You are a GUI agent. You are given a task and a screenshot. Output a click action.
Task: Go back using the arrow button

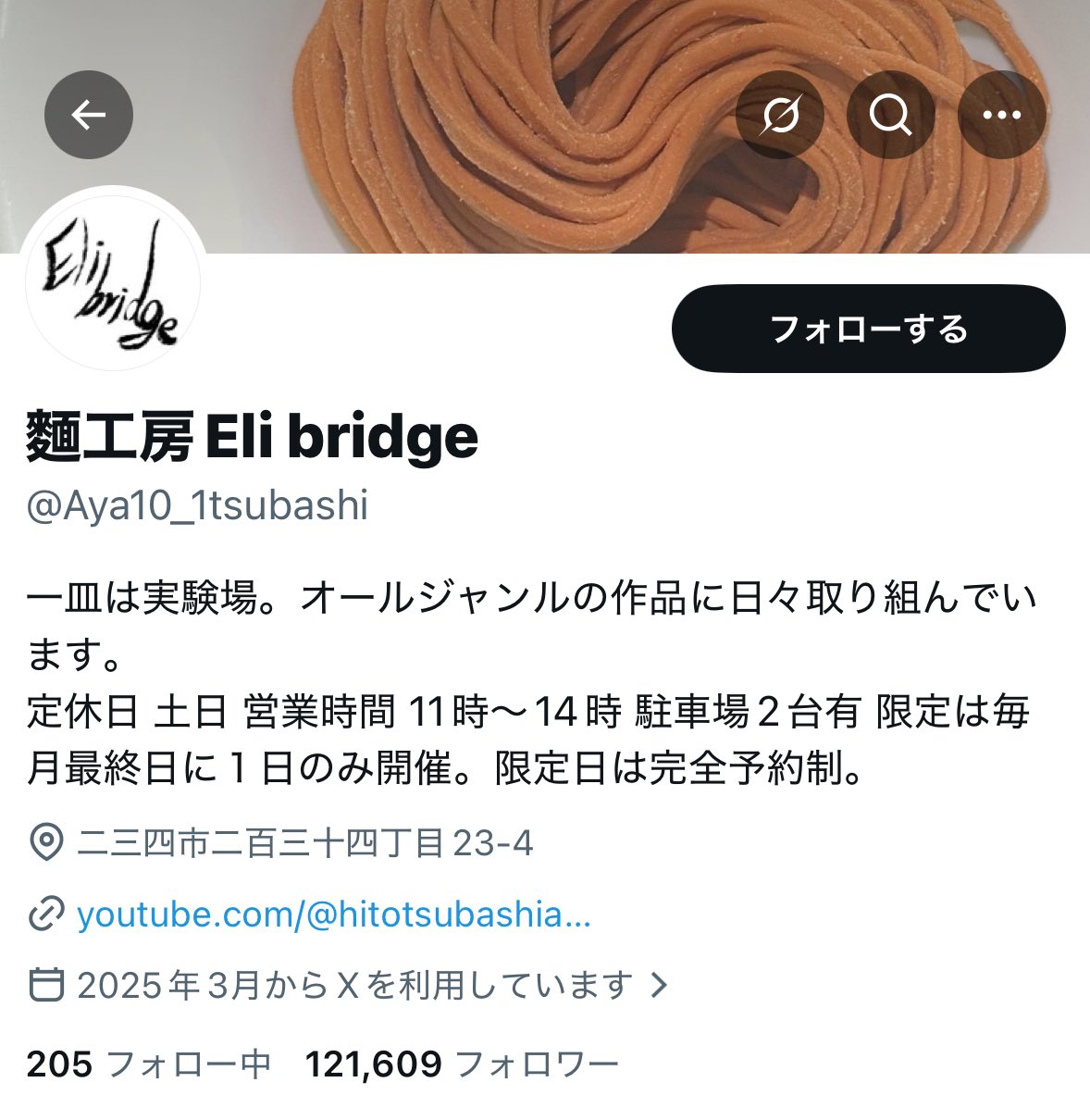coord(89,115)
